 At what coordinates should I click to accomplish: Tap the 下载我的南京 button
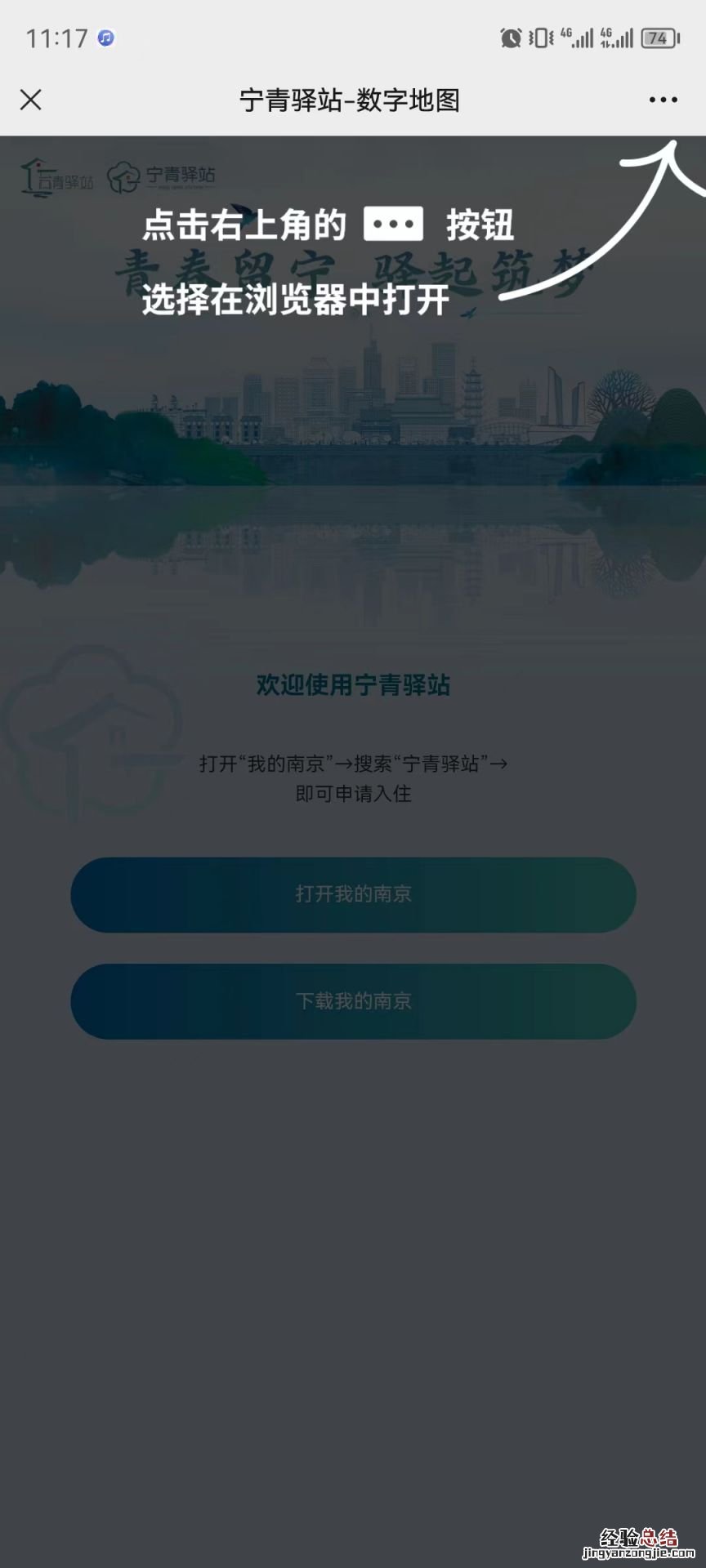(x=353, y=1001)
